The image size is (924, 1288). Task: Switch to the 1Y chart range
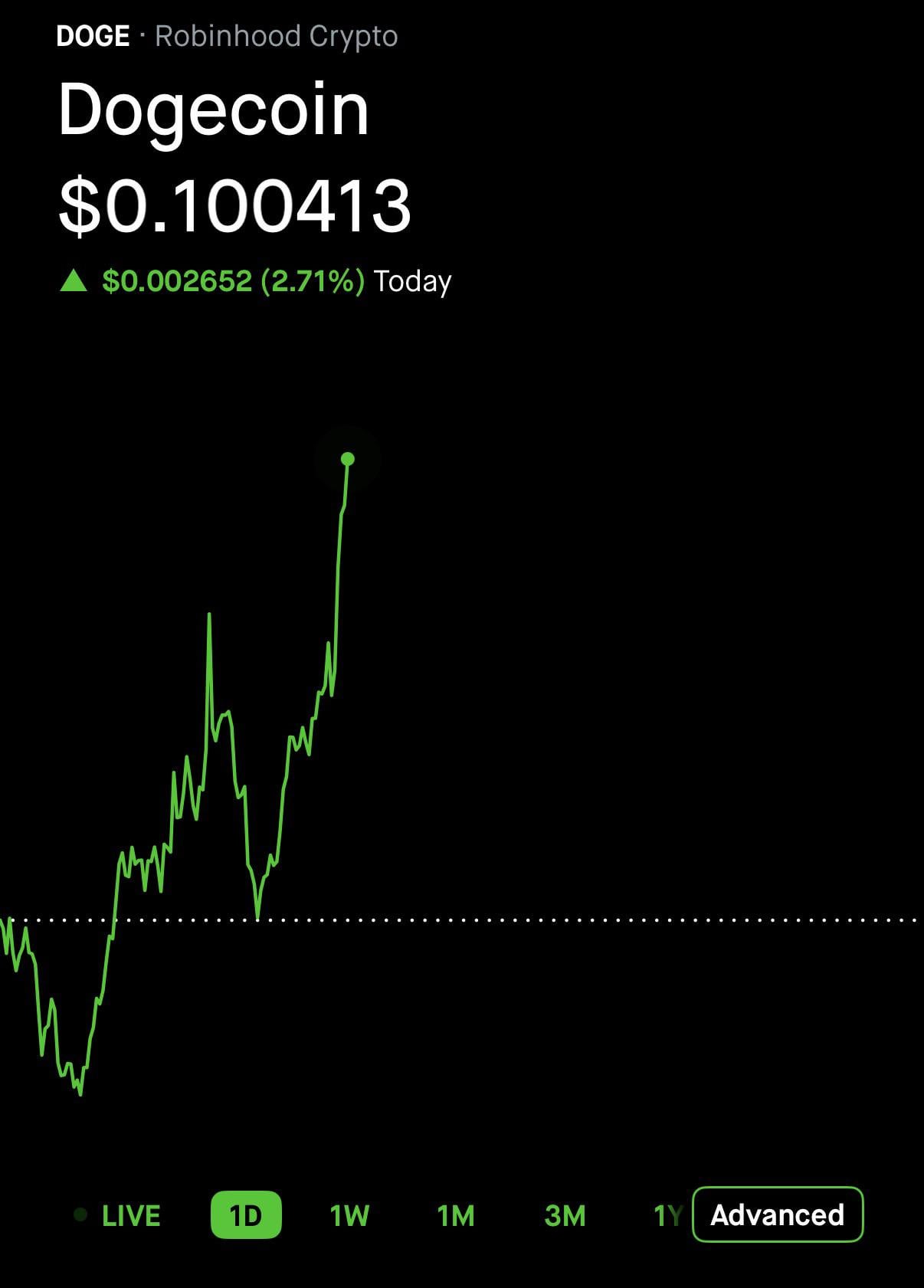[667, 1215]
